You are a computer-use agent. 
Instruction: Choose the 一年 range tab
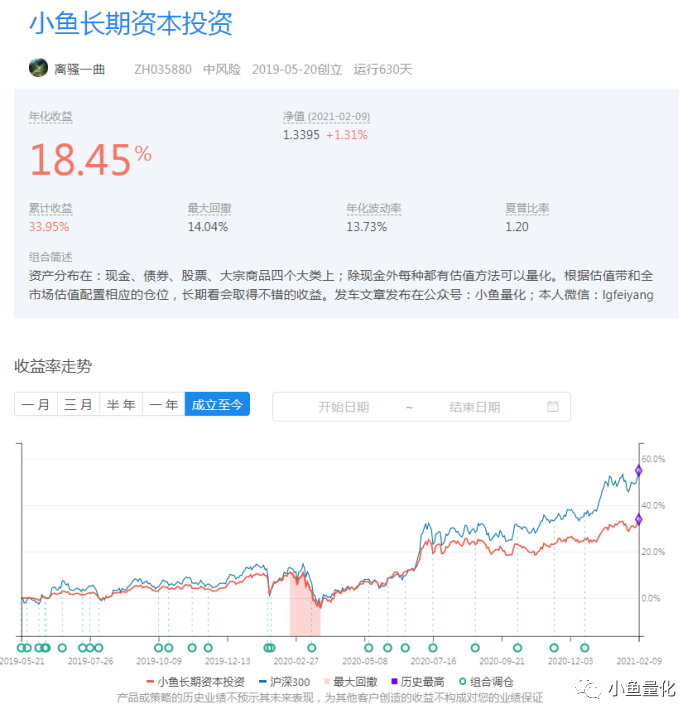[x=164, y=404]
